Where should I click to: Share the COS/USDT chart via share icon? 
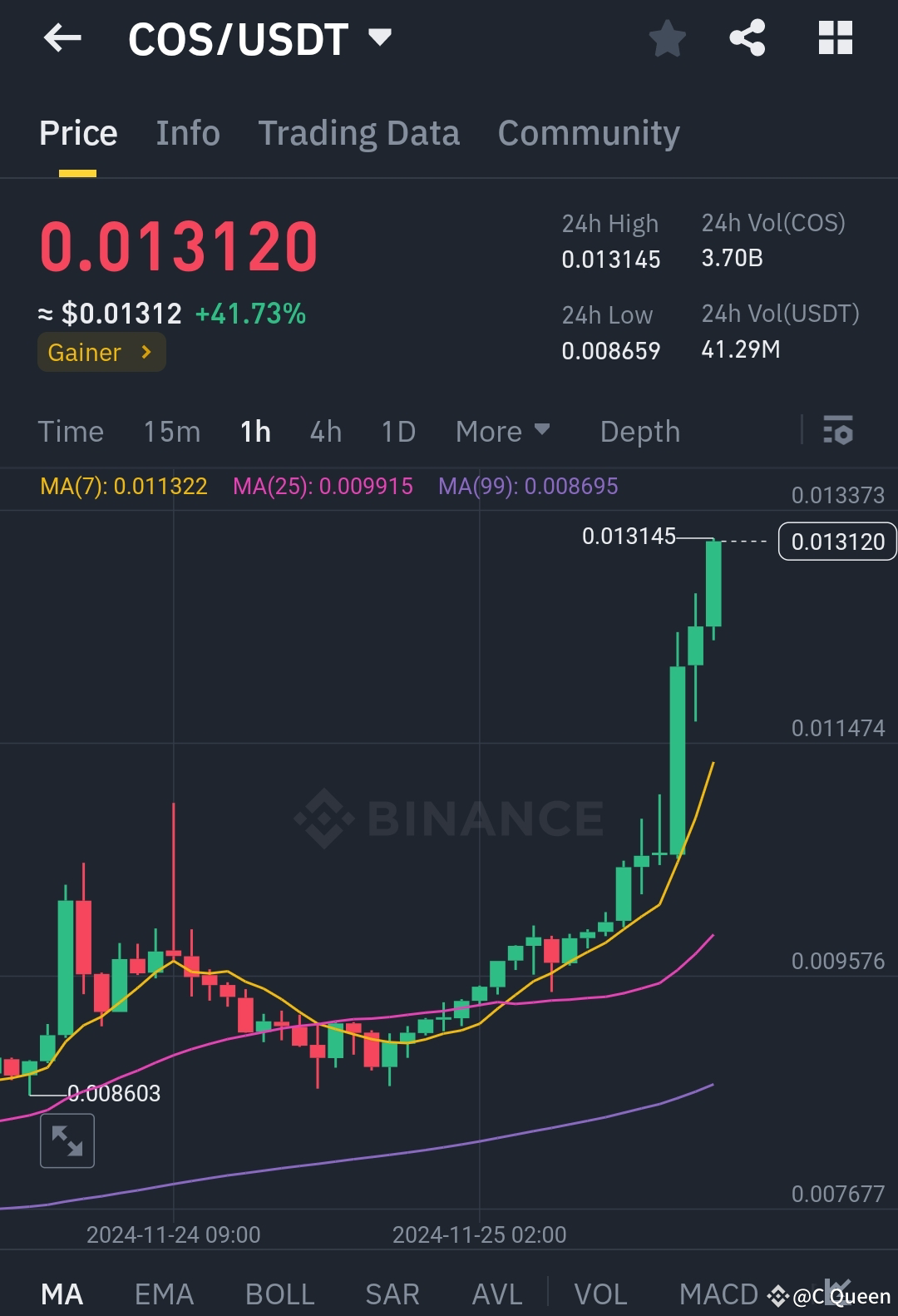tap(746, 38)
